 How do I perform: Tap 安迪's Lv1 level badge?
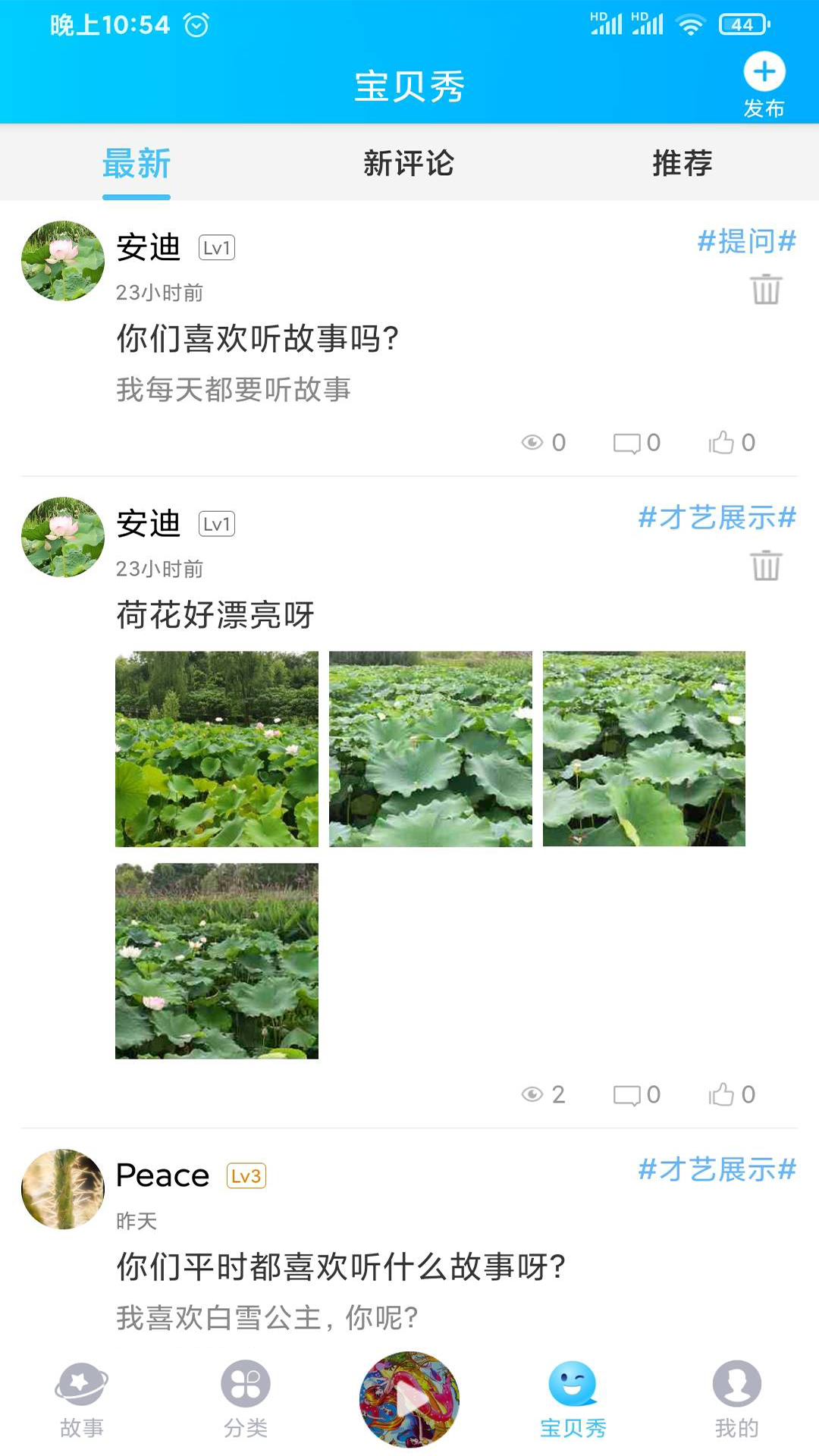click(218, 246)
